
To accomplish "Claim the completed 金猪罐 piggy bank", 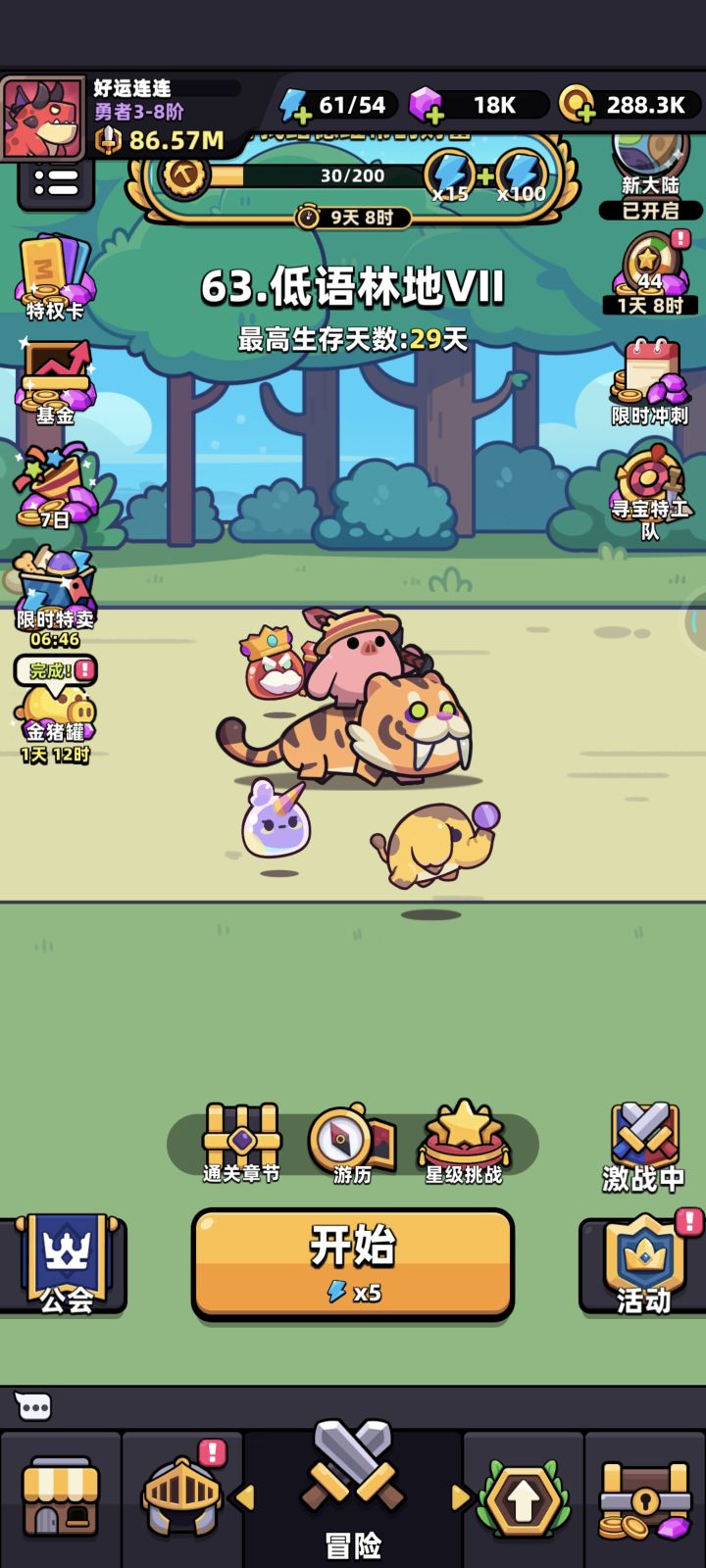I will pos(55,710).
